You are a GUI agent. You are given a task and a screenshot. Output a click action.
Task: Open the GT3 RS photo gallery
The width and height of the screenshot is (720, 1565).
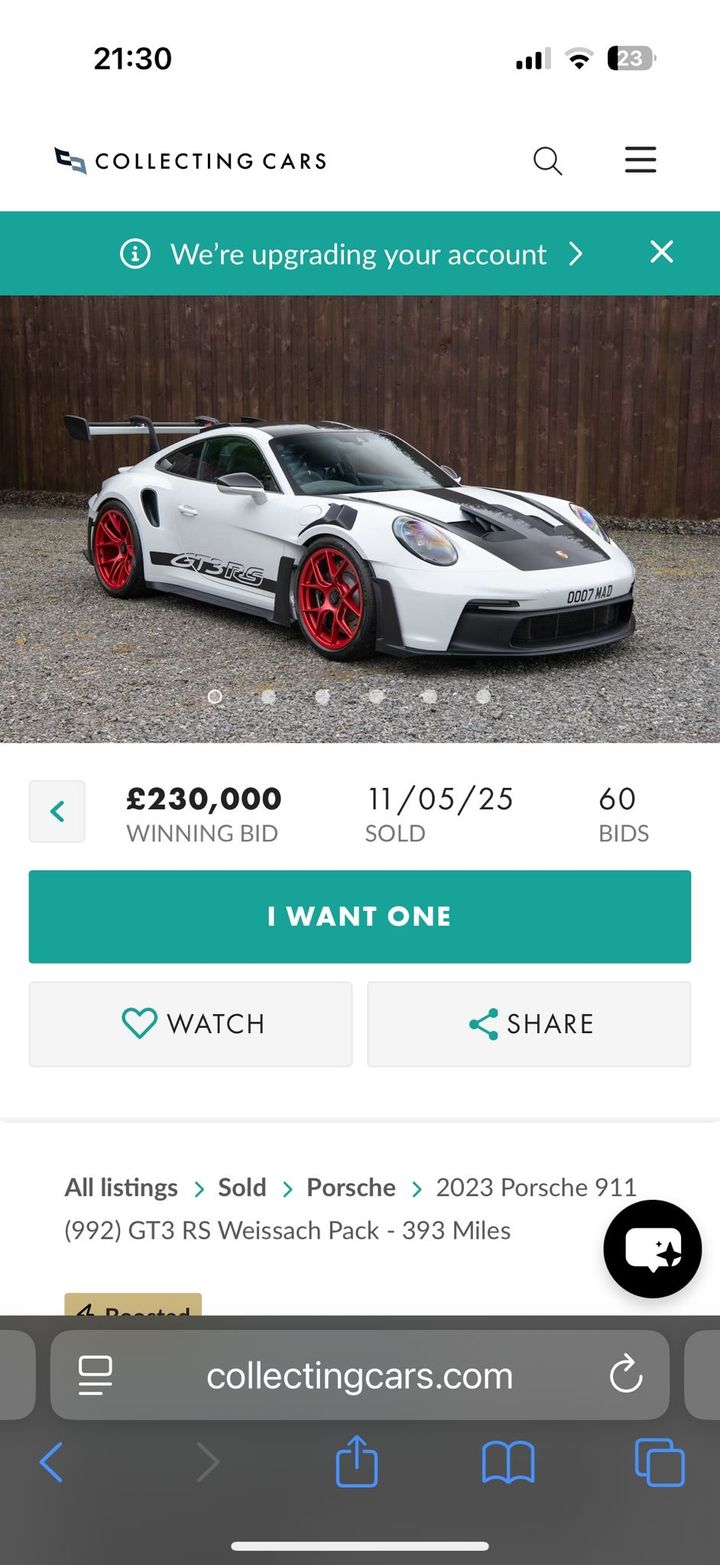pos(360,518)
